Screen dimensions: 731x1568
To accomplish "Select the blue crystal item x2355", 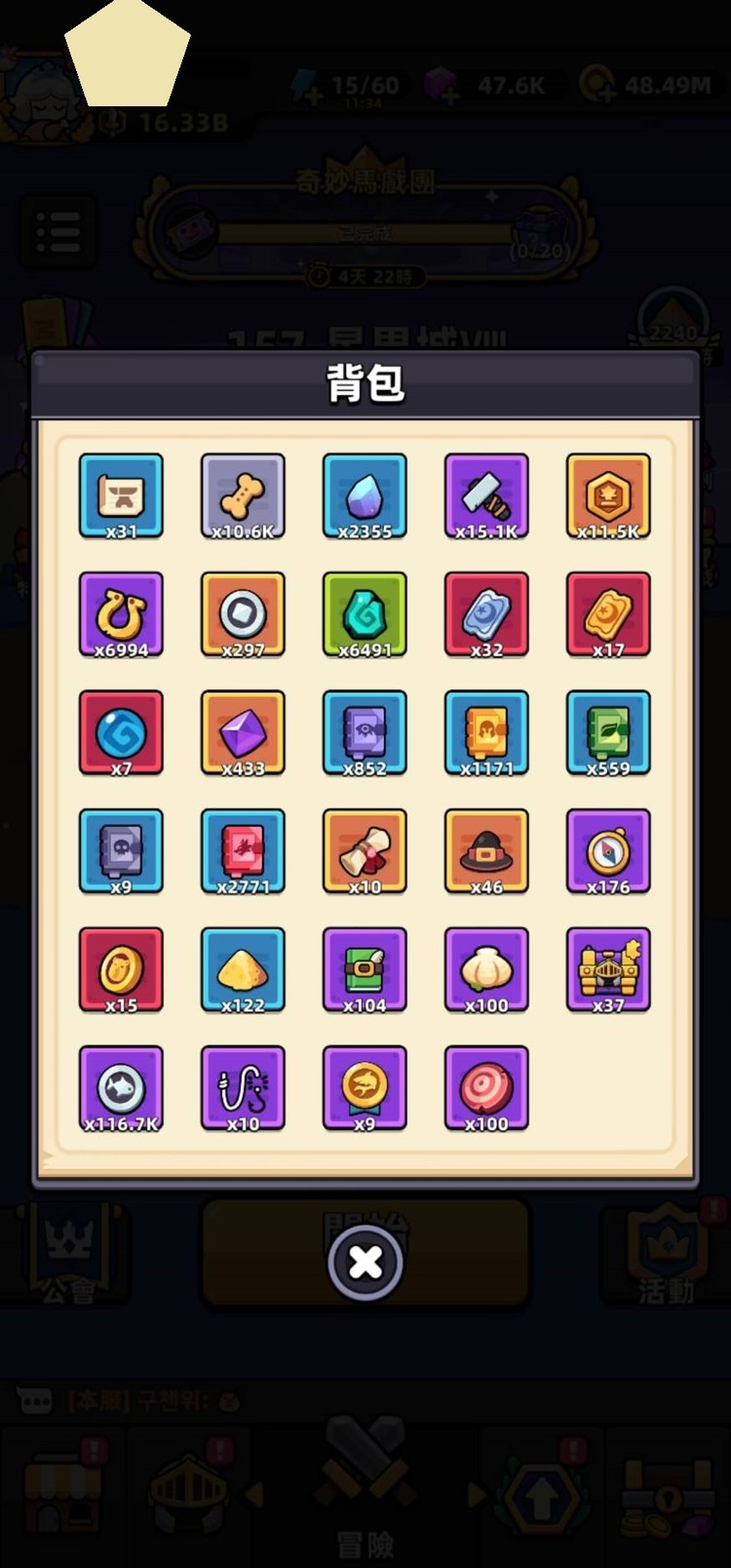I will 365,496.
